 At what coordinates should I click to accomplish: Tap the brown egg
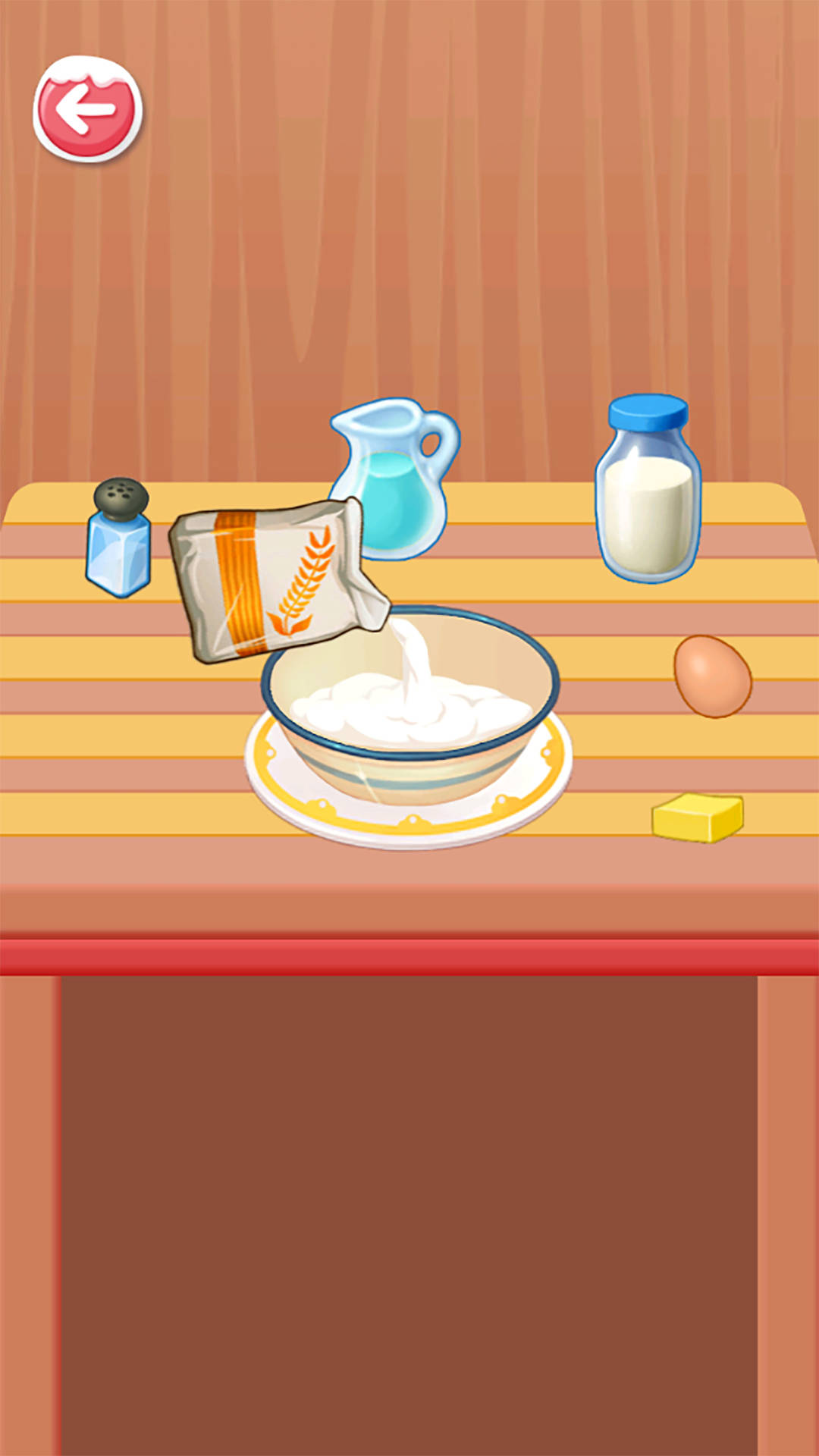click(712, 676)
